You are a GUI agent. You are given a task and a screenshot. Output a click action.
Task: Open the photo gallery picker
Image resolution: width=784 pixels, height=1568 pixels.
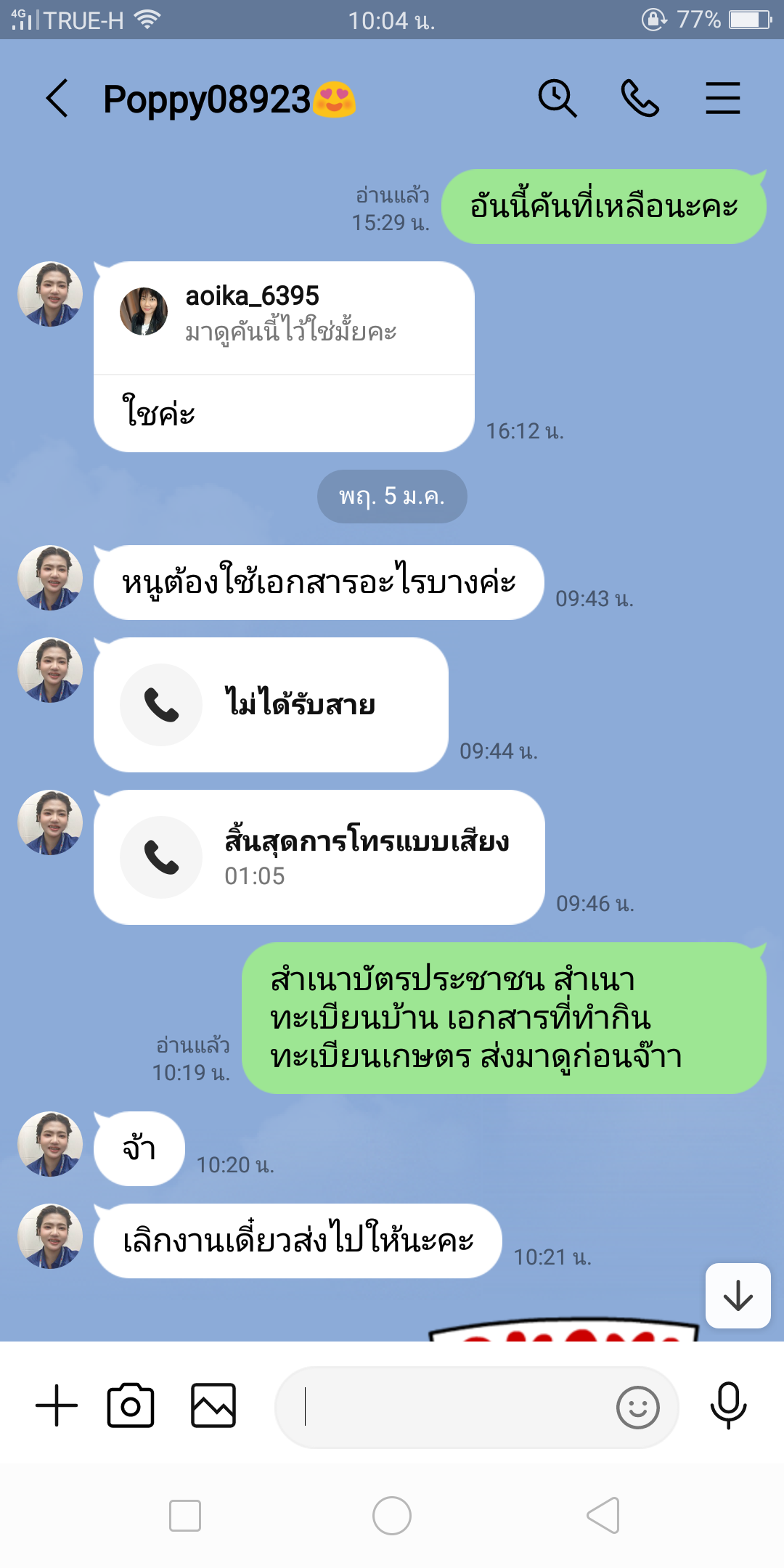(213, 1405)
